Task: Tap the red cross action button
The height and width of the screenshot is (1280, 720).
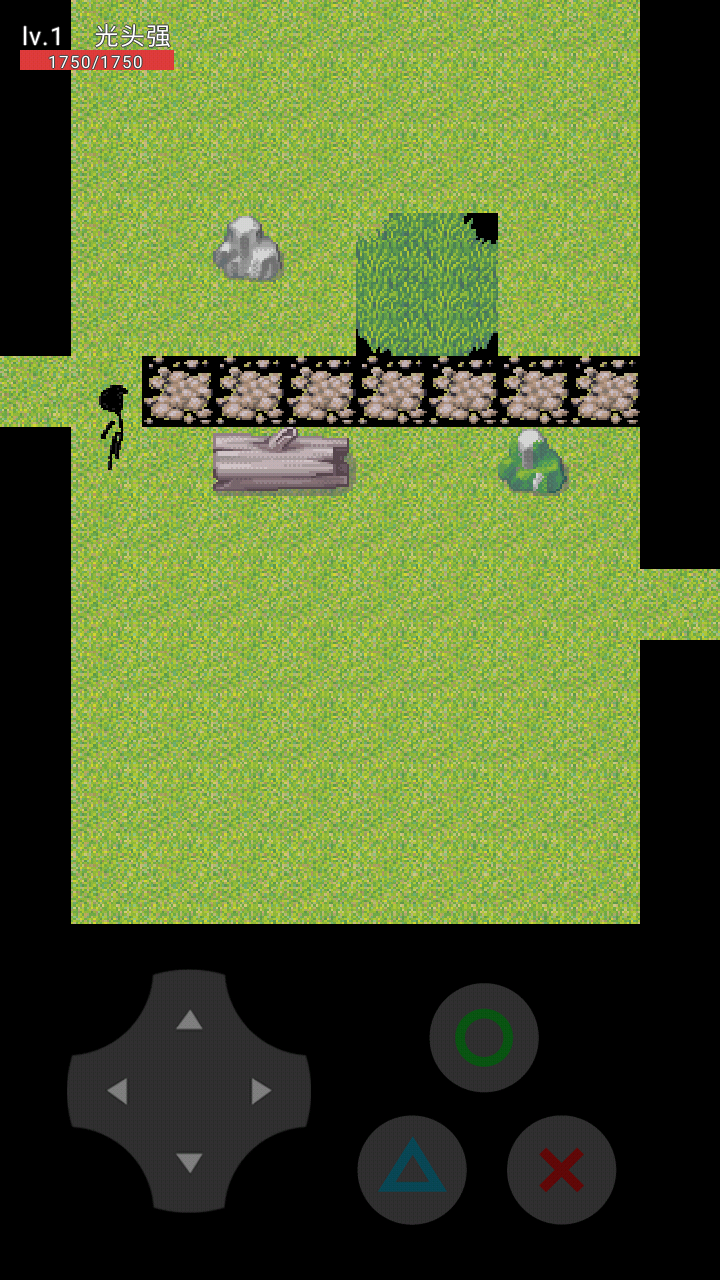Action: coord(561,1169)
